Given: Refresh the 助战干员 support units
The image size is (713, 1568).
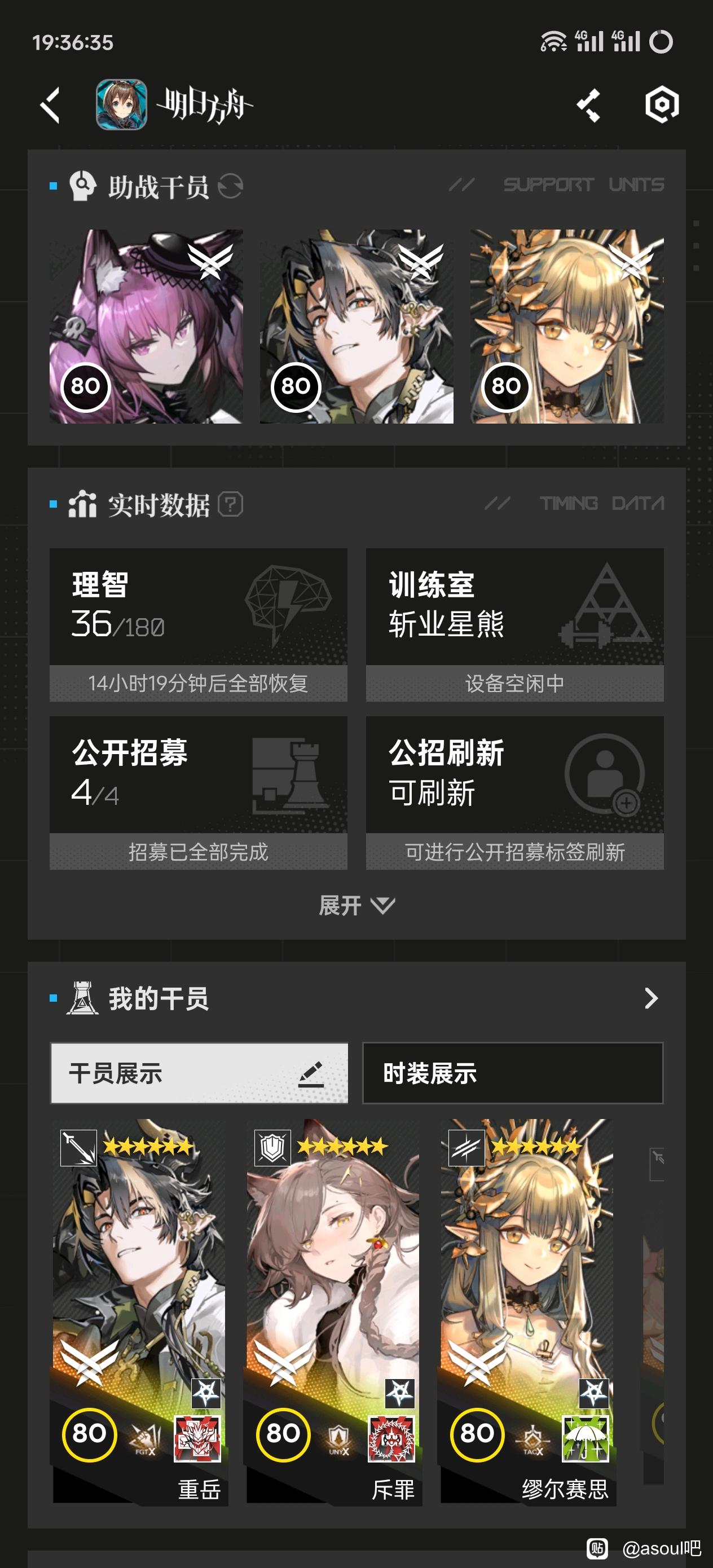Looking at the screenshot, I should tap(231, 186).
